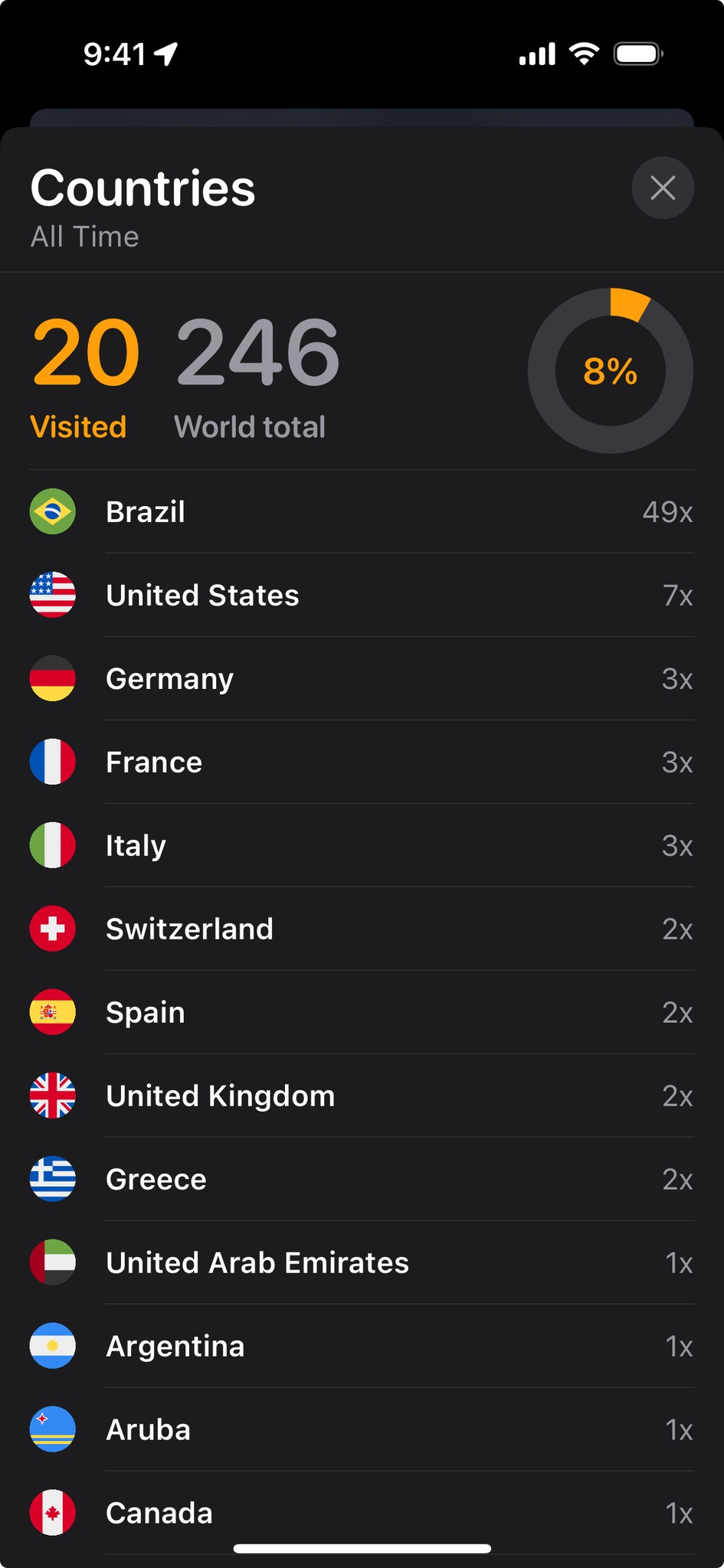This screenshot has height=1568, width=724.
Task: Select the Argentina country entry
Action: click(362, 1346)
